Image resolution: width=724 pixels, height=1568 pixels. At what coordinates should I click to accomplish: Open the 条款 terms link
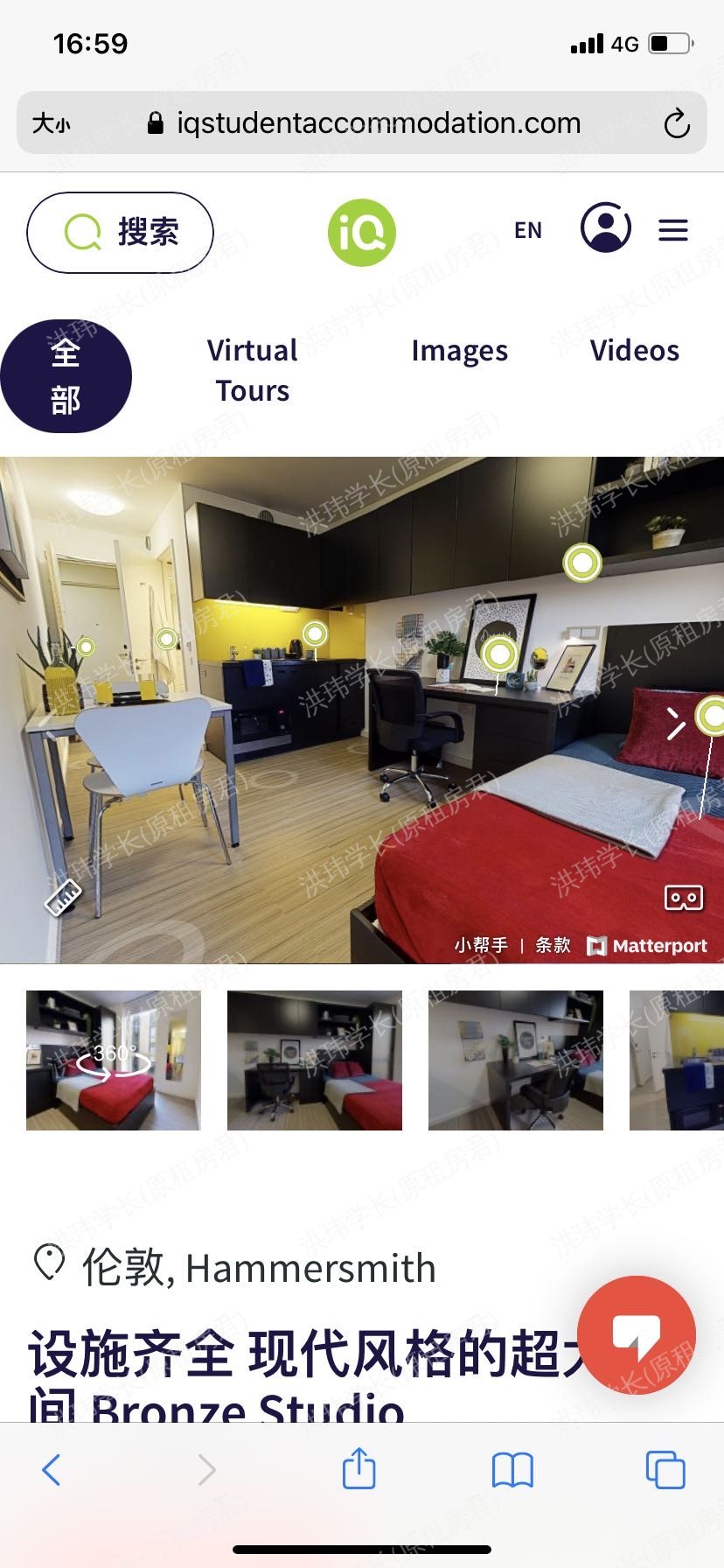[553, 945]
